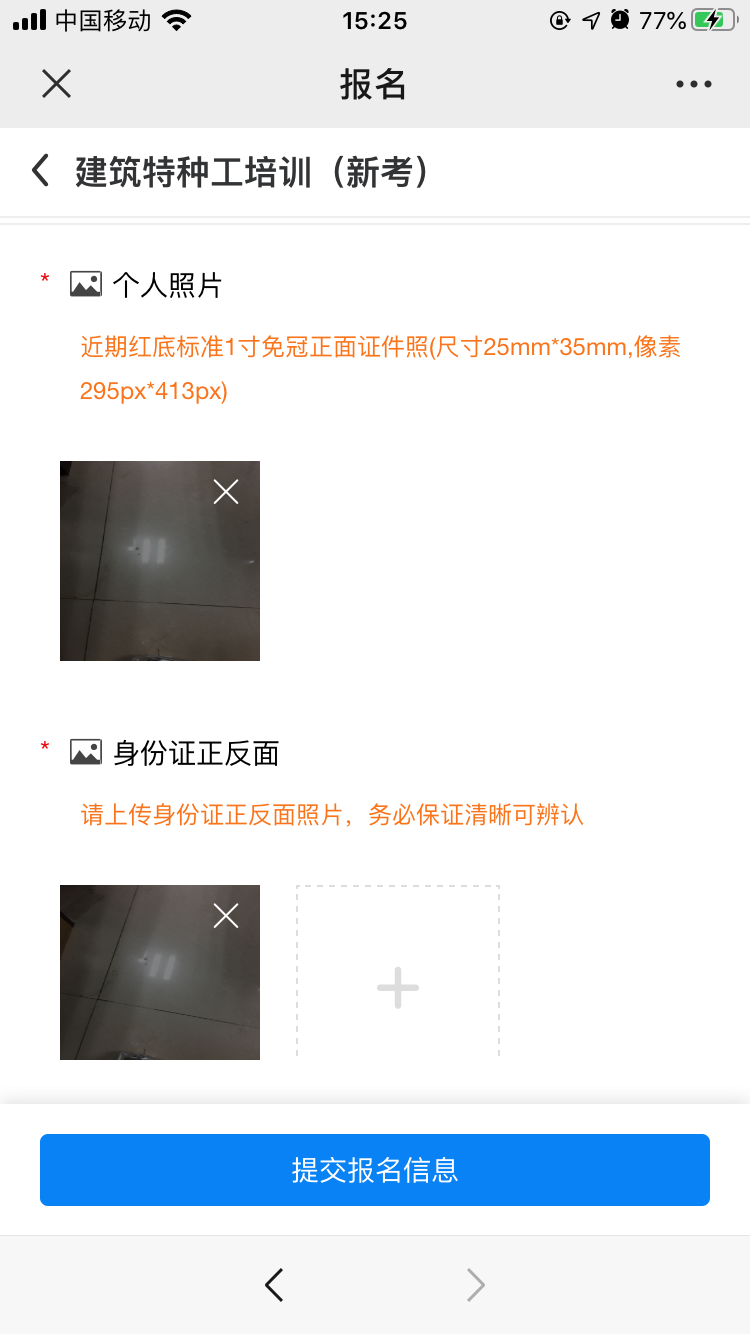This screenshot has height=1334, width=750.
Task: Navigate back with the bottom browser arrow
Action: click(x=274, y=1285)
